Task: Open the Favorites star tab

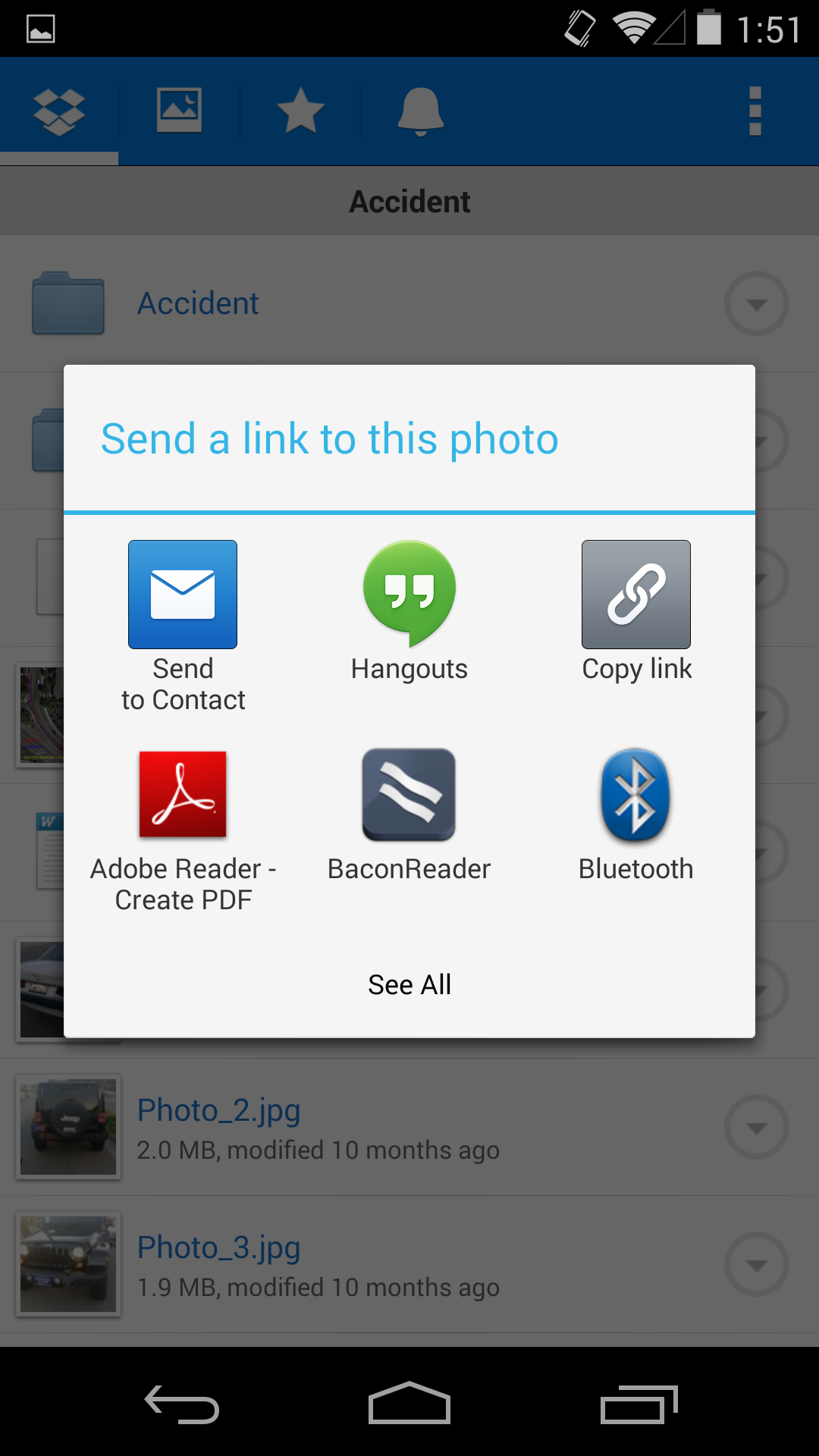Action: coord(299,108)
